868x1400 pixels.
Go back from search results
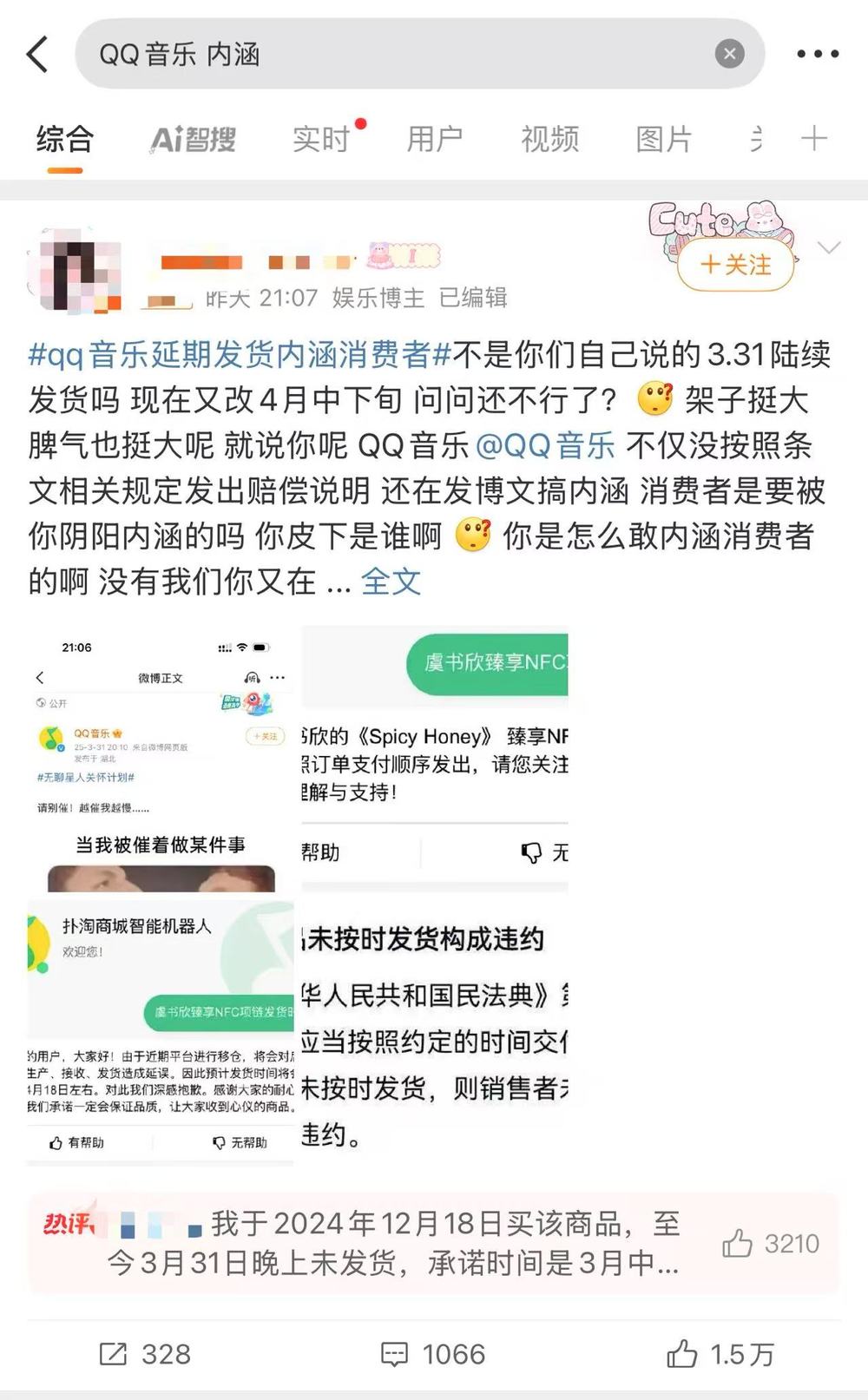[x=37, y=54]
